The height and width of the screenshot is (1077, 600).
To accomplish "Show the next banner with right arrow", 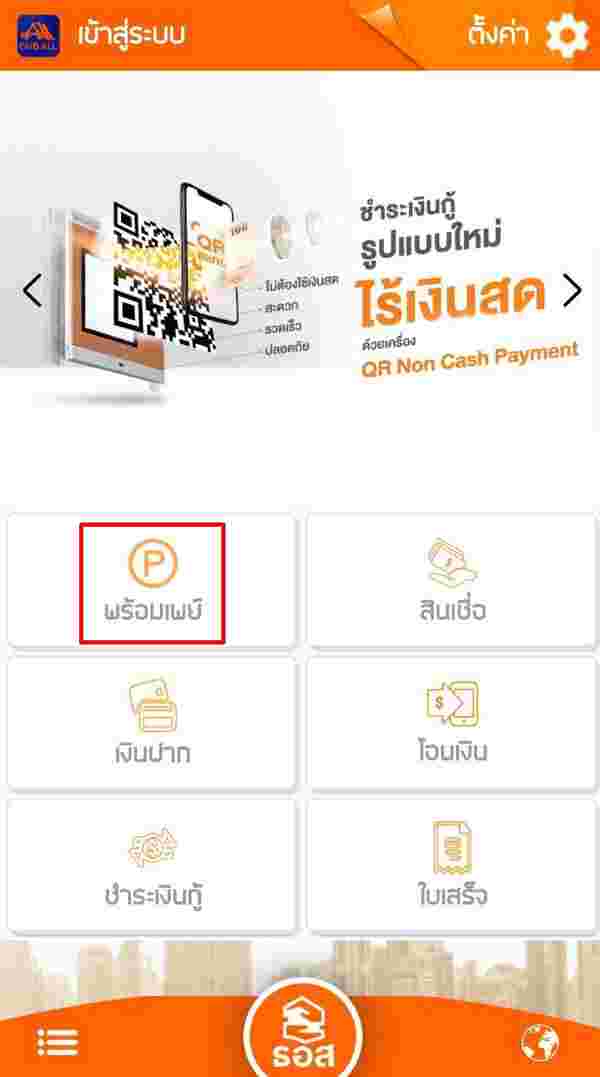I will (x=571, y=290).
